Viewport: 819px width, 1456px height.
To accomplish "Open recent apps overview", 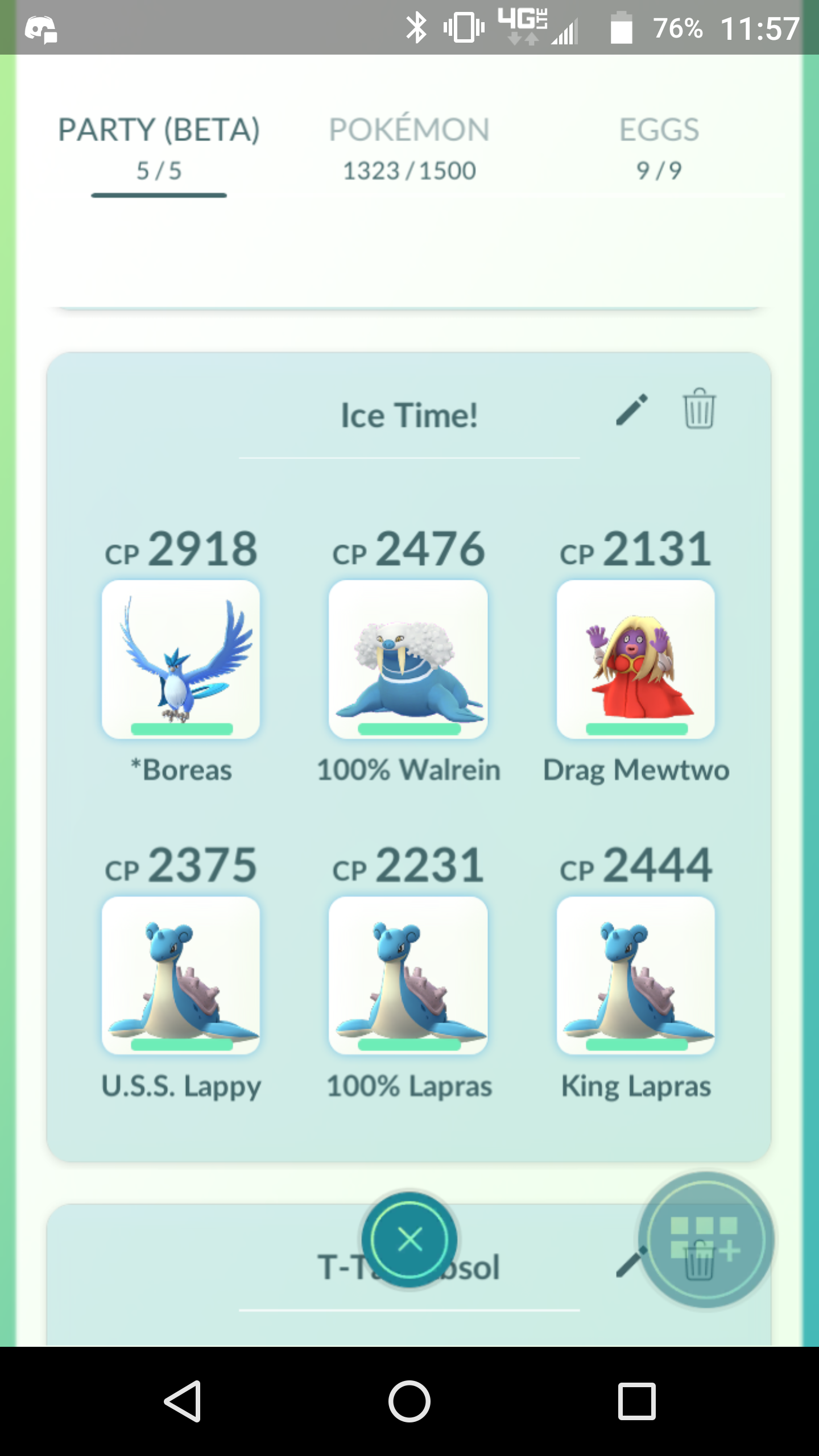I will tap(637, 1401).
